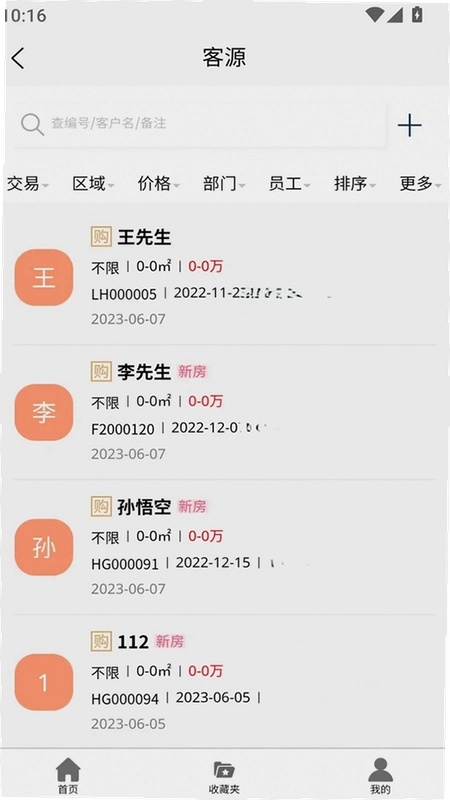Switch to the 收藏夹 tab
Screen dimensions: 450x800
(224, 777)
